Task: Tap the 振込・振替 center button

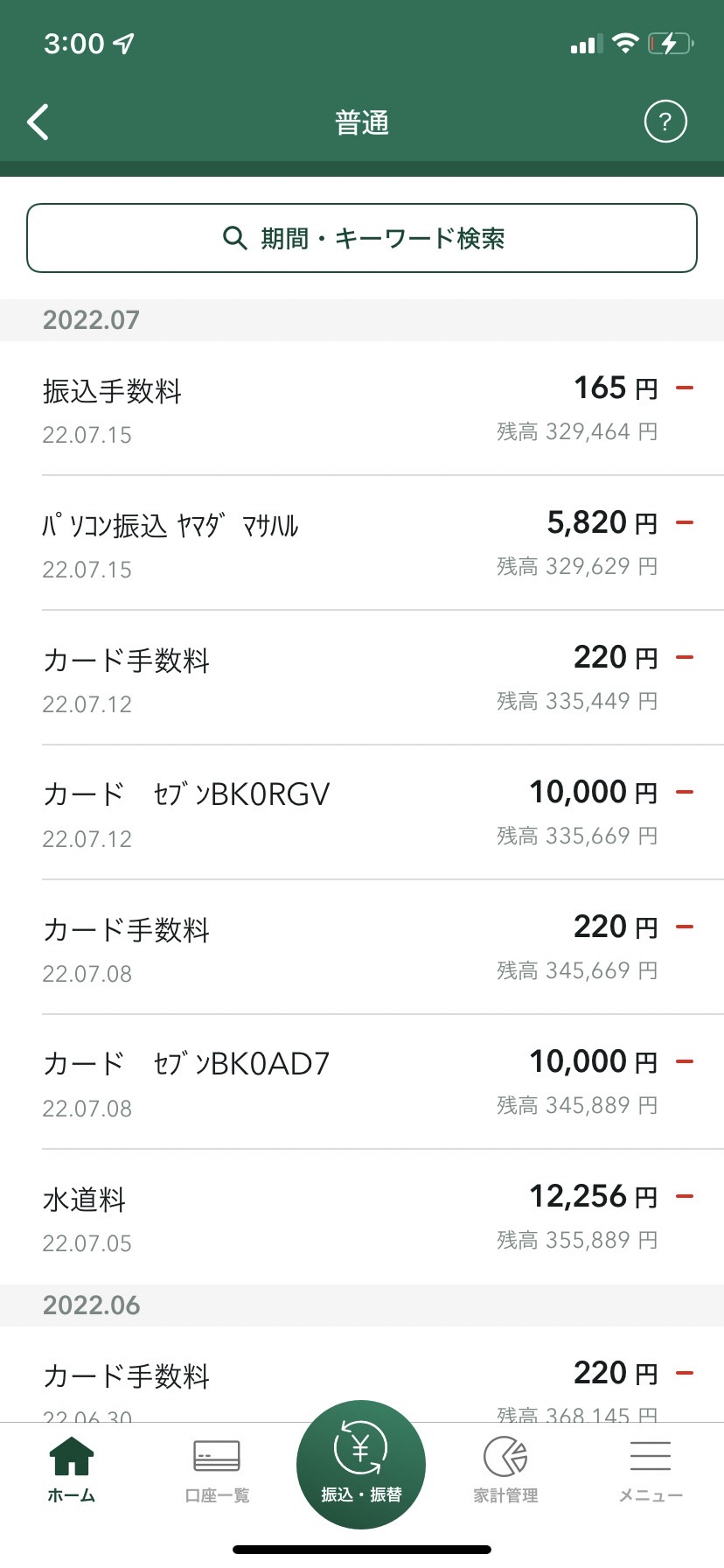Action: (x=361, y=1465)
